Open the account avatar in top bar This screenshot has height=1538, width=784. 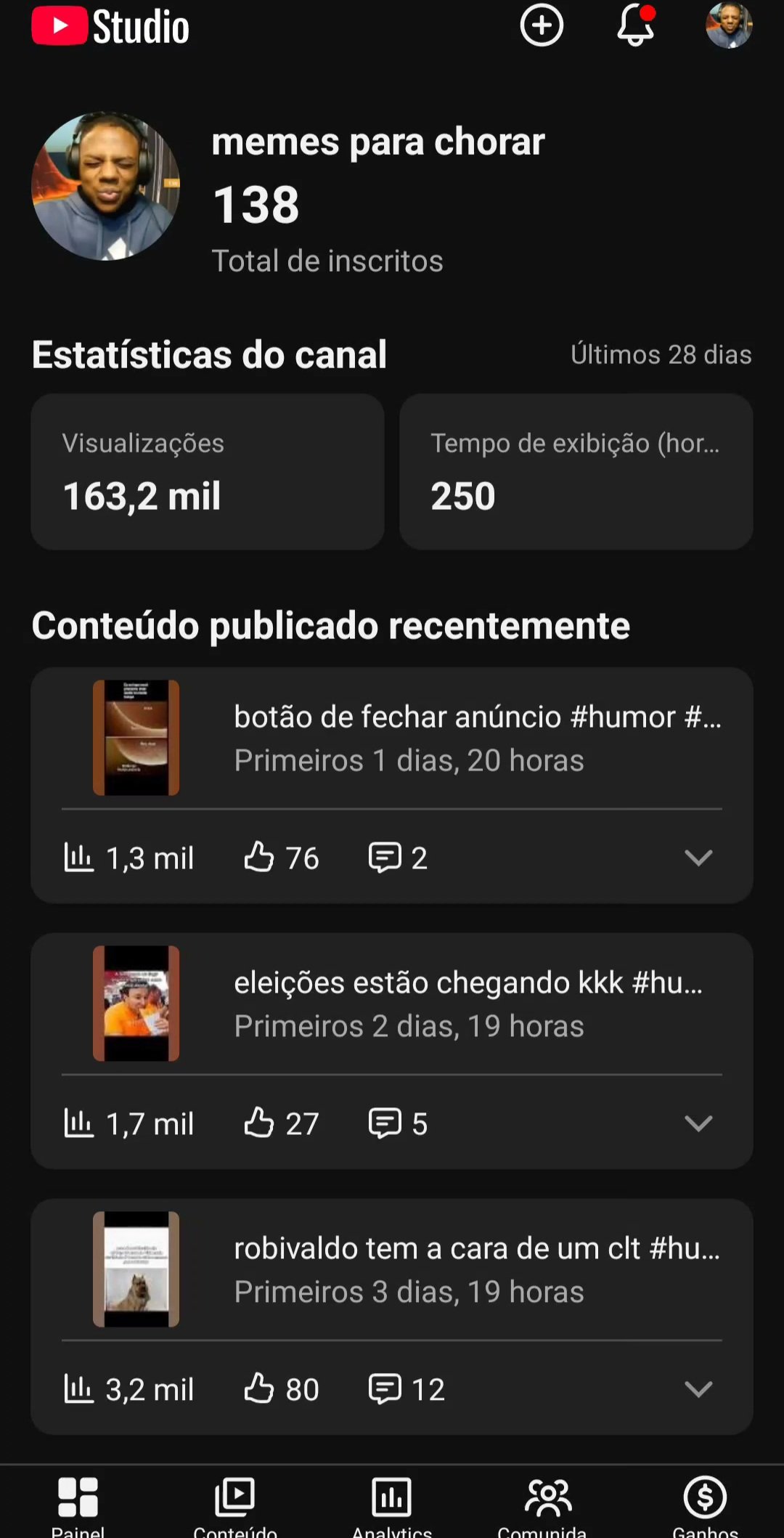tap(729, 25)
